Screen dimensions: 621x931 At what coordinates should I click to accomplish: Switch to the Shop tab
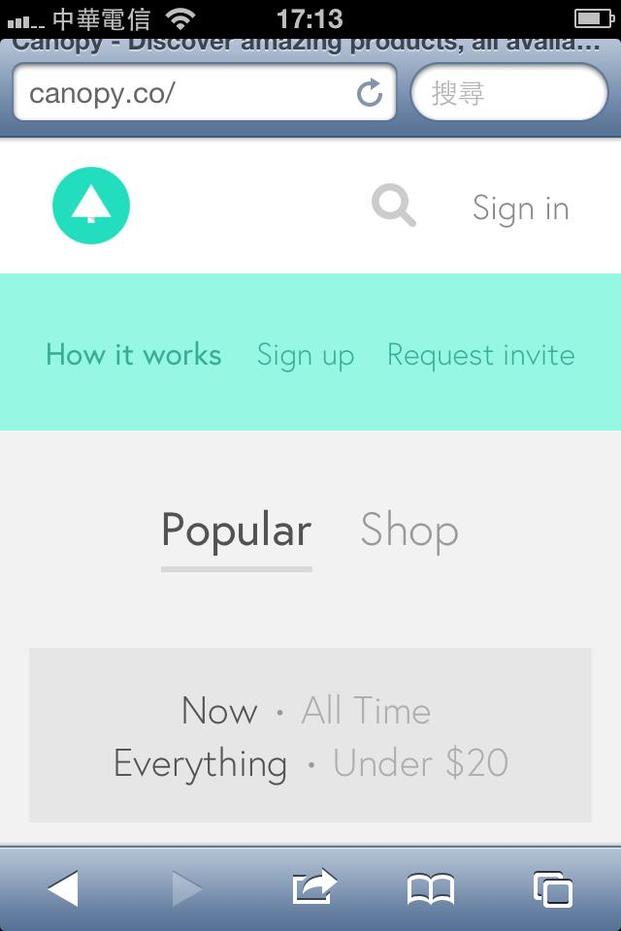click(x=409, y=530)
